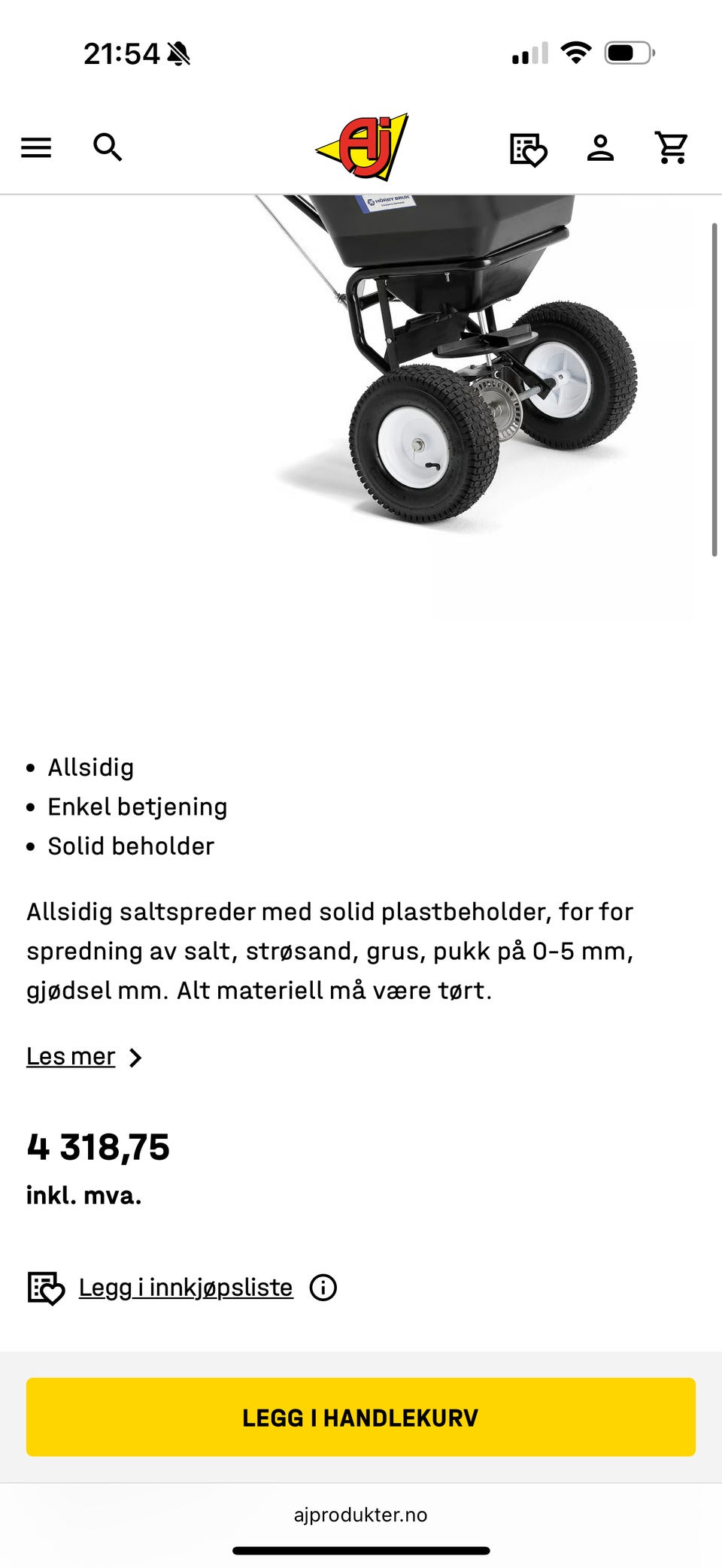This screenshot has width=722, height=1568.
Task: Expand the Les mer product description
Action: (x=70, y=1056)
